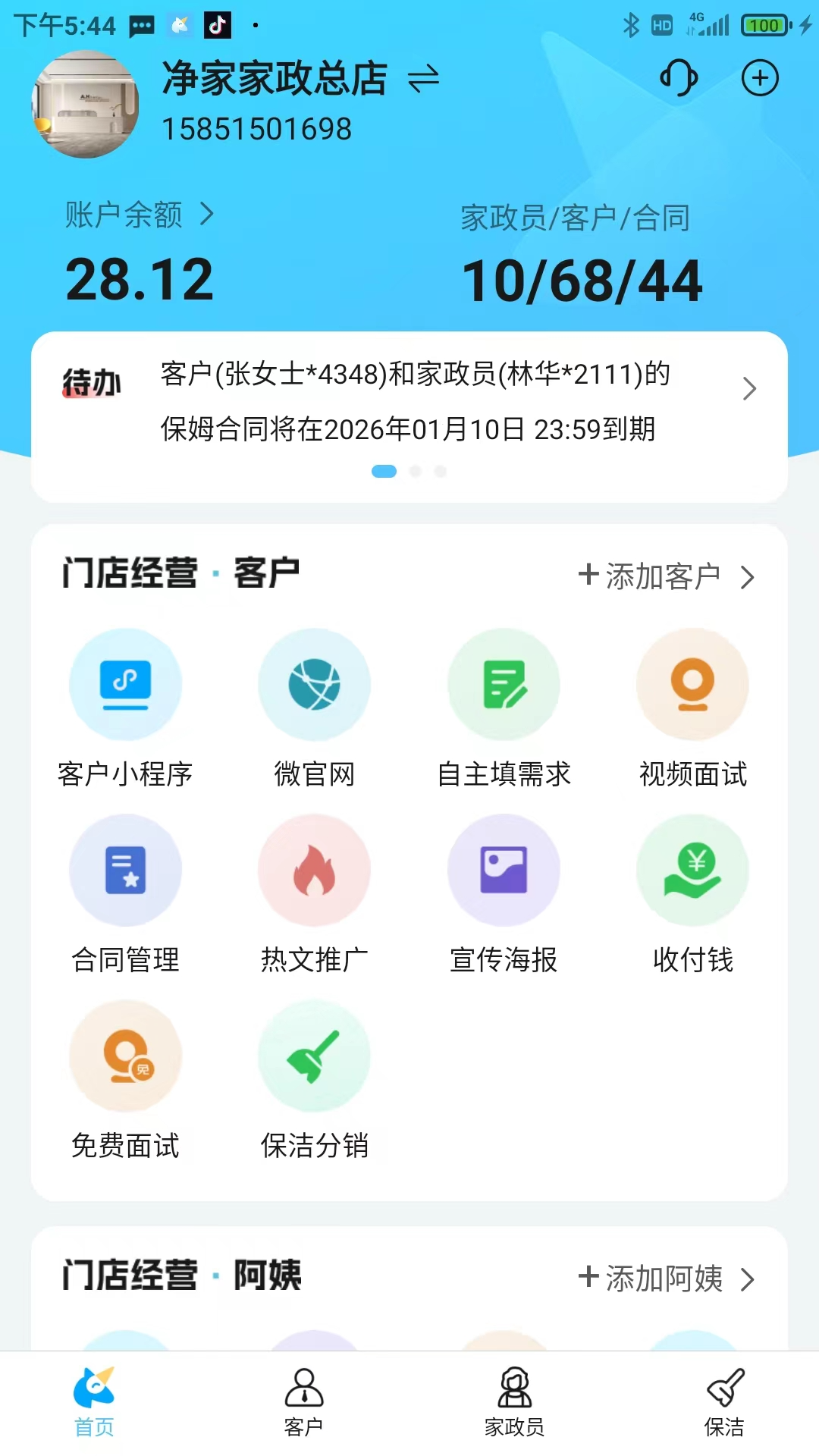
Task: Click the headset customer service icon
Action: (x=679, y=78)
